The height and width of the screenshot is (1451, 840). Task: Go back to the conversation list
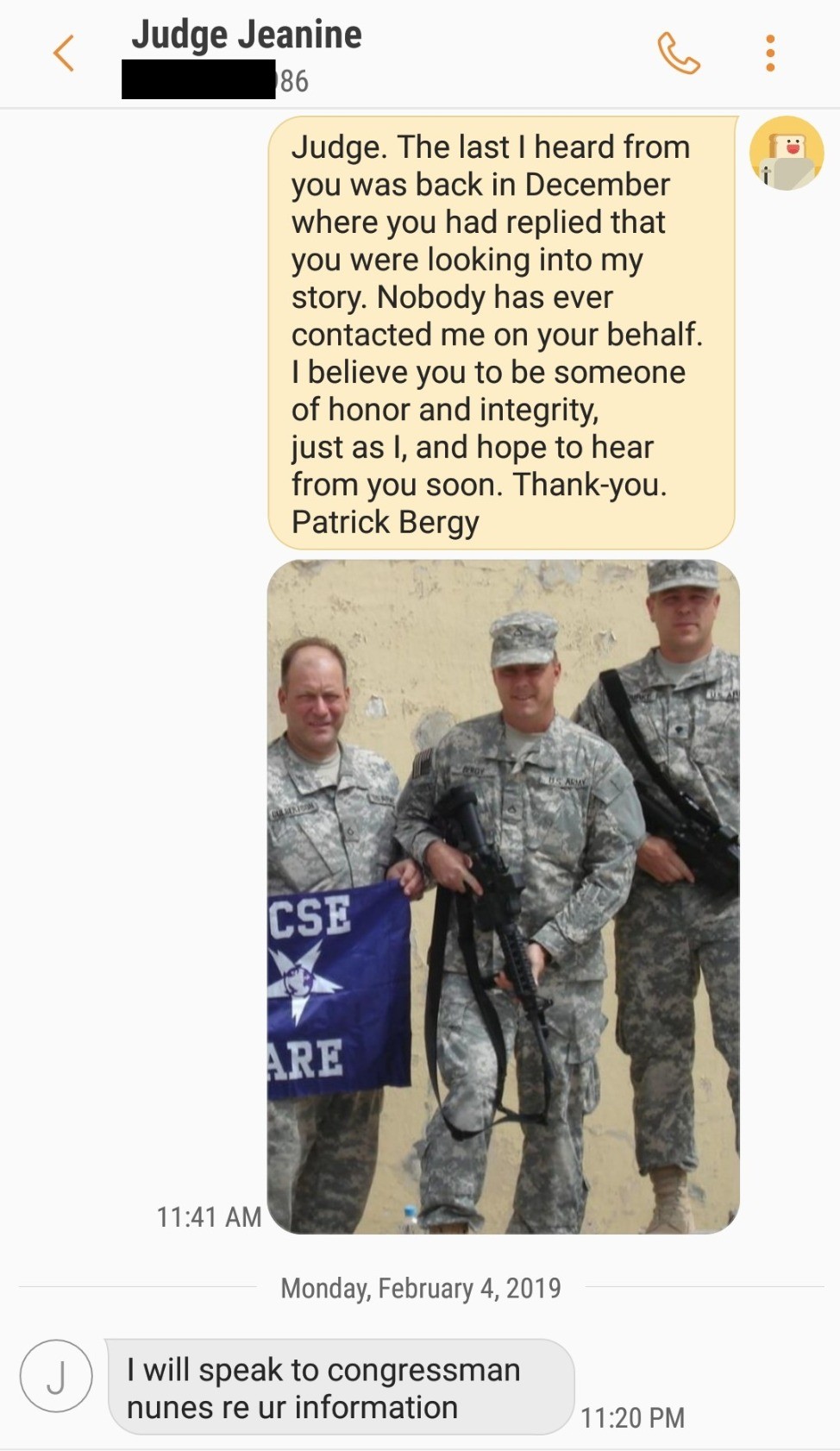point(64,53)
